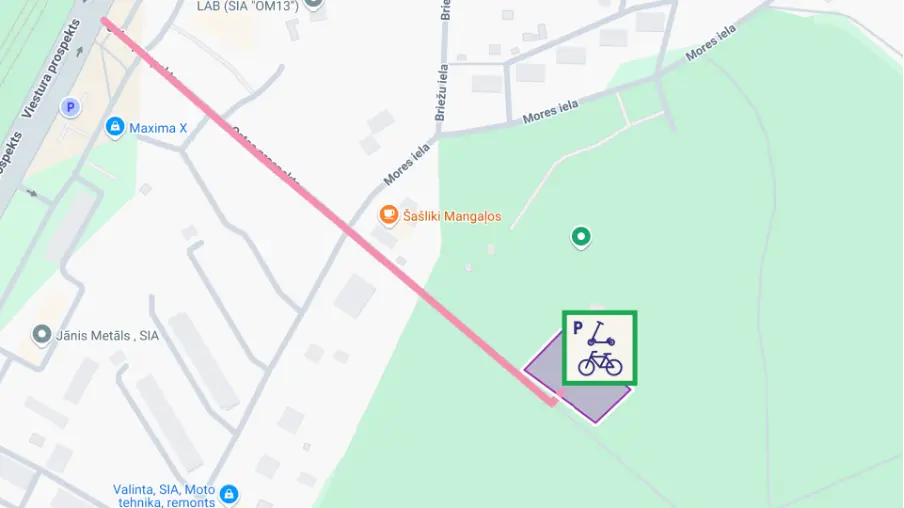Image resolution: width=904 pixels, height=508 pixels.
Task: Open Valinta, SIA, Moto tehnika marker
Action: click(x=229, y=494)
